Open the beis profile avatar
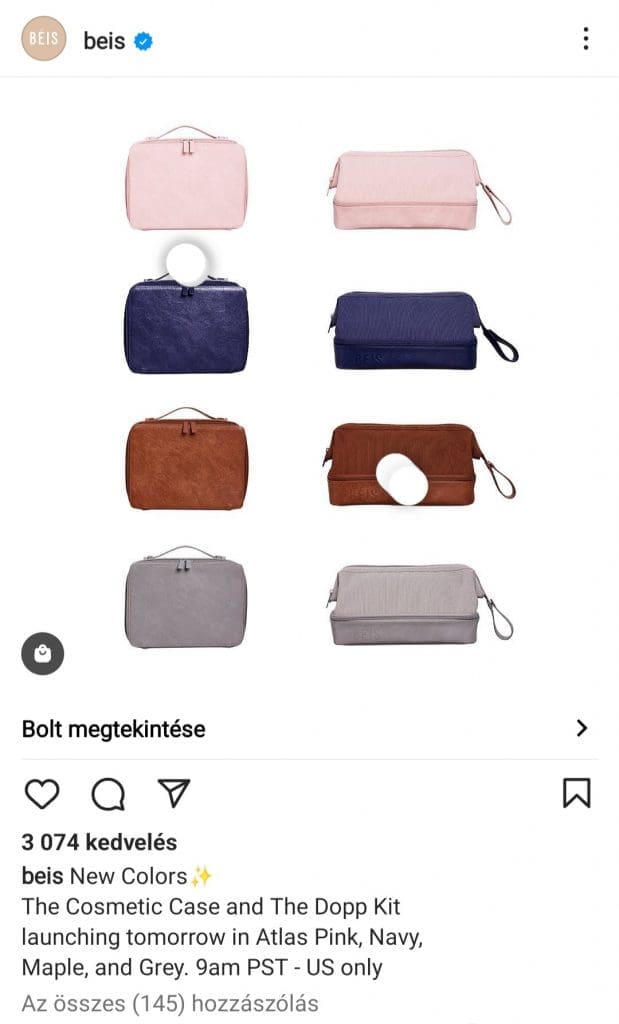 coord(43,40)
